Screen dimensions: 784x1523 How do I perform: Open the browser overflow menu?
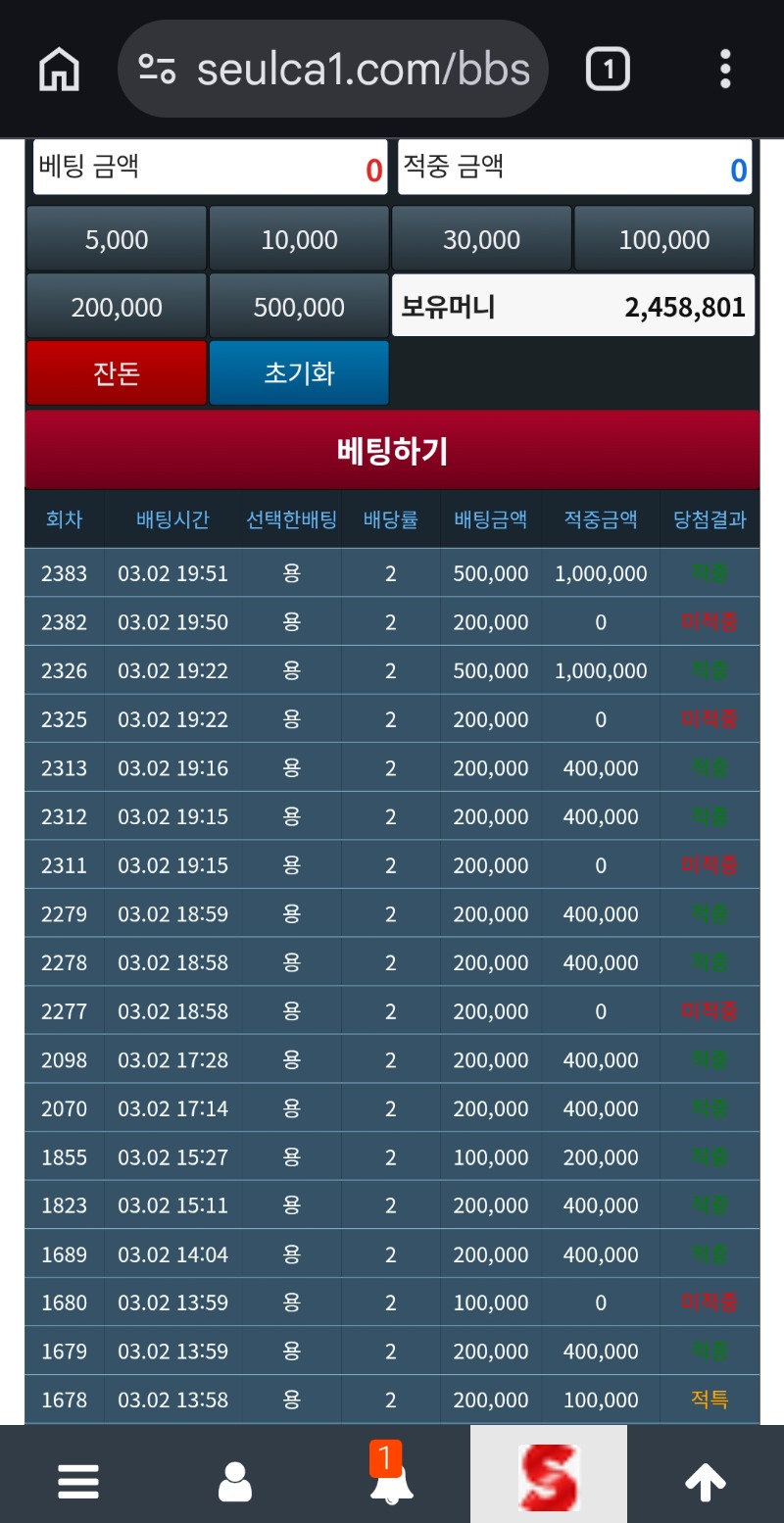coord(725,70)
